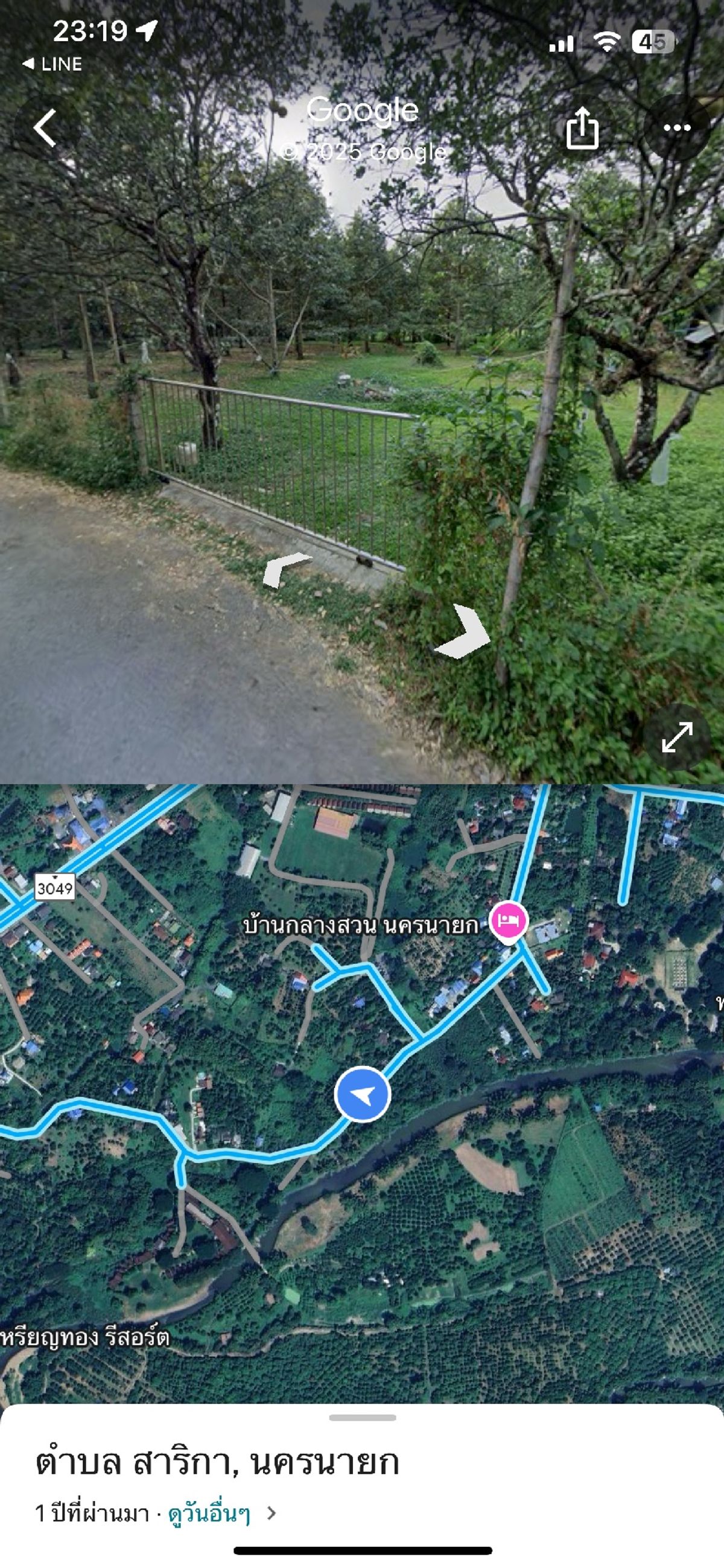Tap the bottom sheet drag handle

click(363, 1418)
